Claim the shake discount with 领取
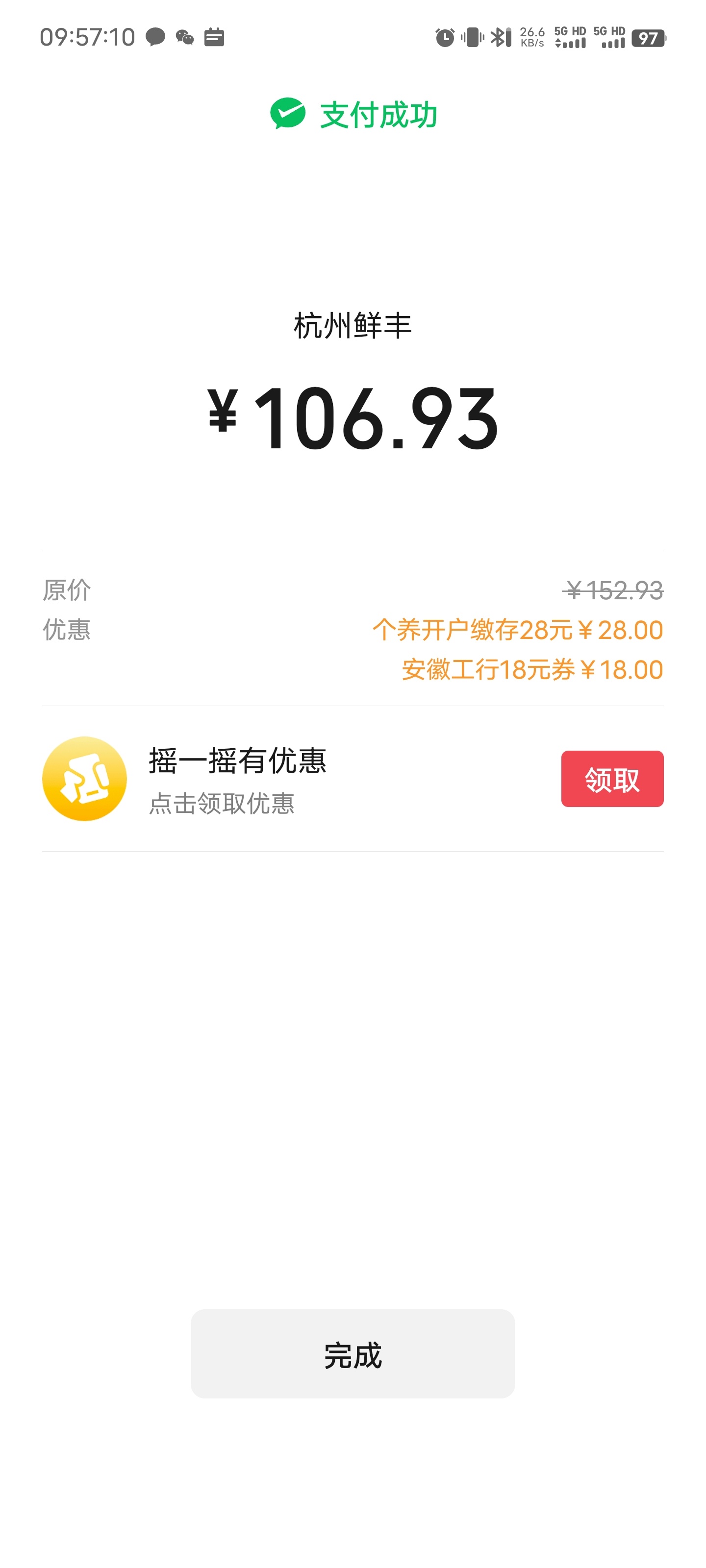 (x=611, y=779)
